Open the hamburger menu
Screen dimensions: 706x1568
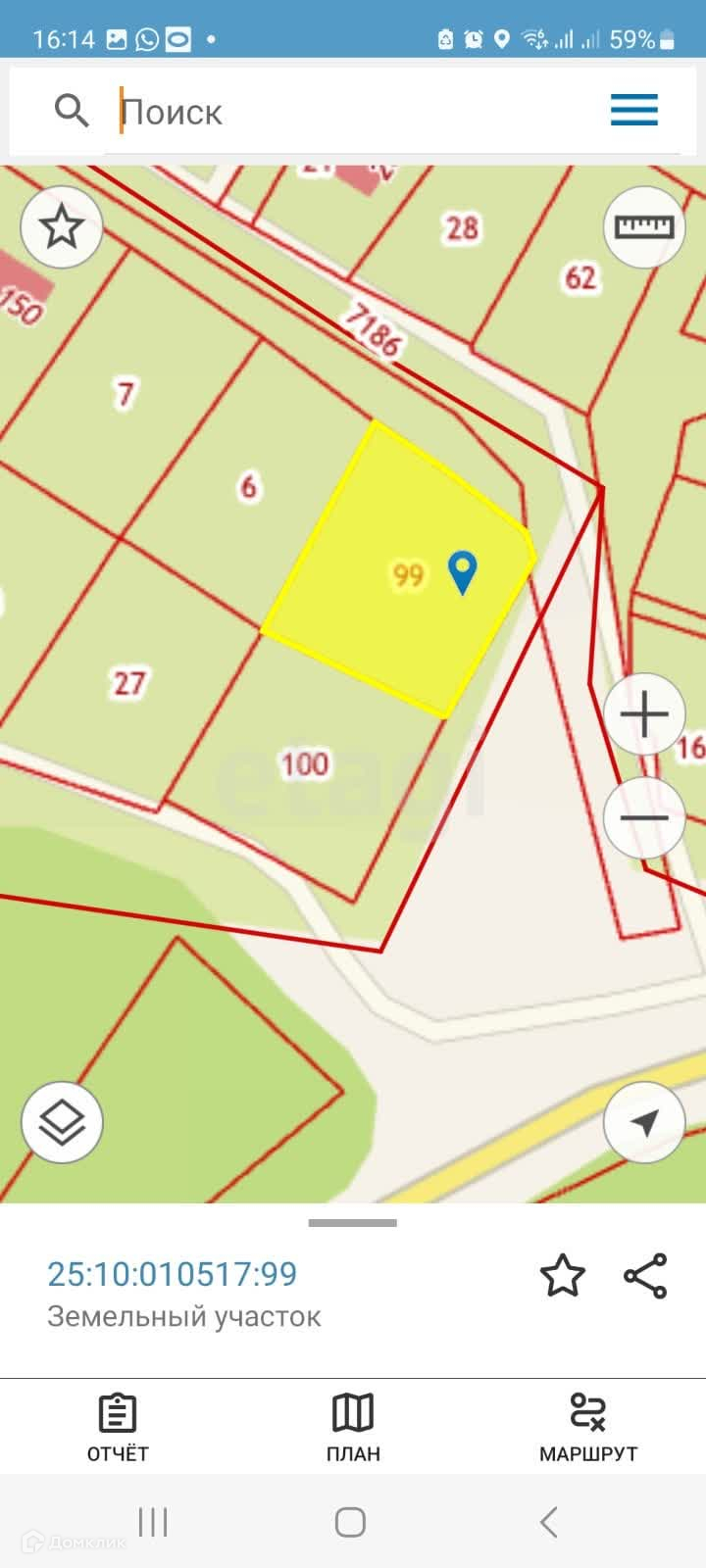(x=634, y=110)
